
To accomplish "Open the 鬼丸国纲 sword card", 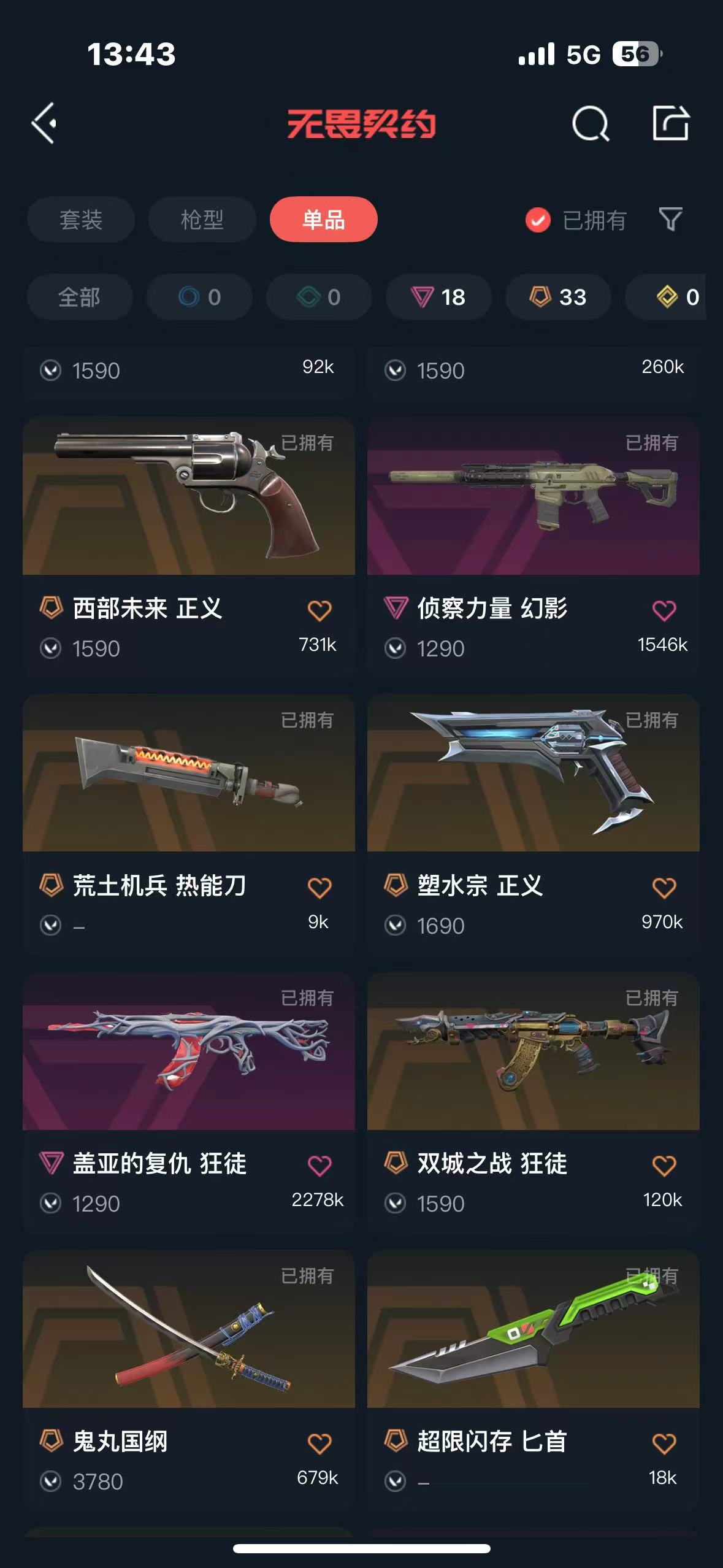I will (189, 1380).
